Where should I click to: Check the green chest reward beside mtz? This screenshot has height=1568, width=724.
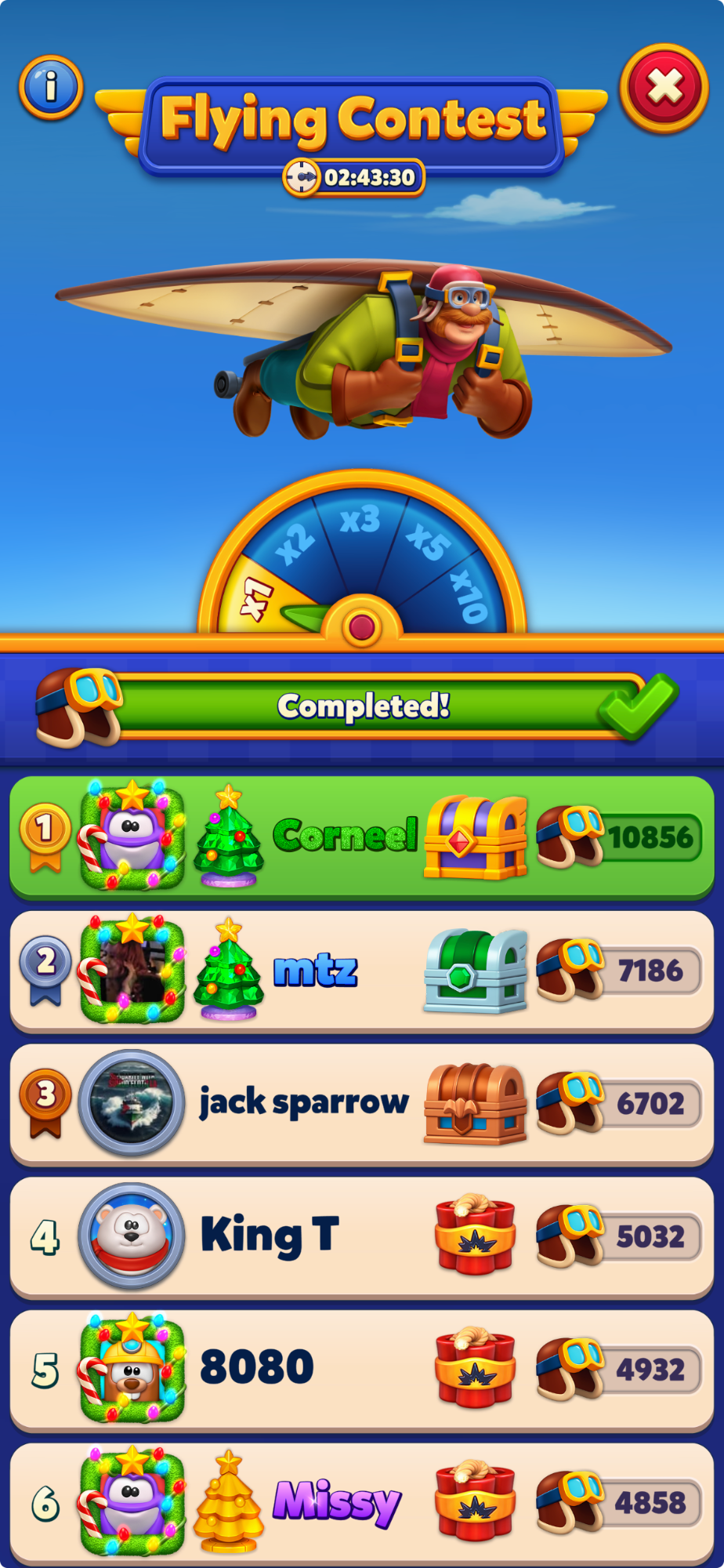tap(476, 971)
